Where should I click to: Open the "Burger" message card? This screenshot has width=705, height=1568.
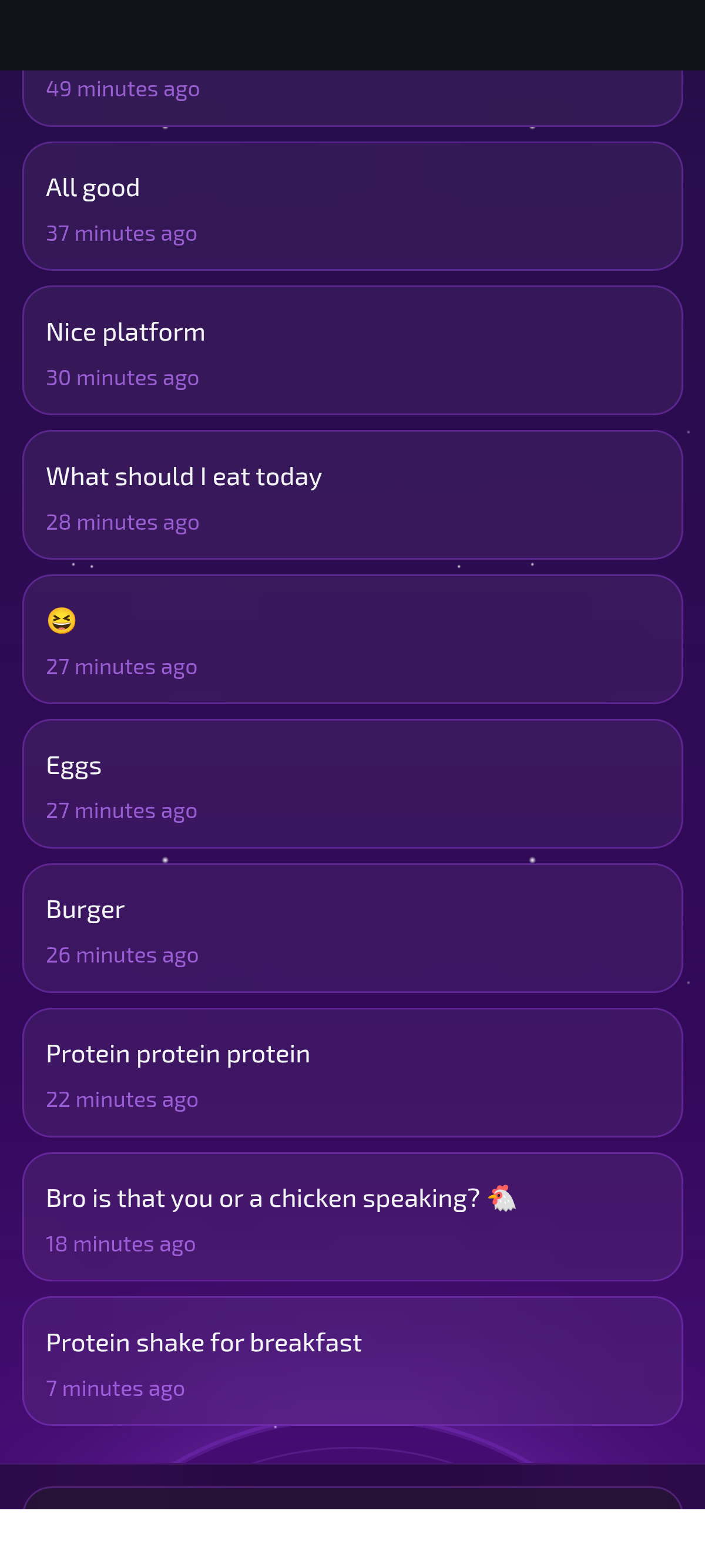pyautogui.click(x=352, y=928)
